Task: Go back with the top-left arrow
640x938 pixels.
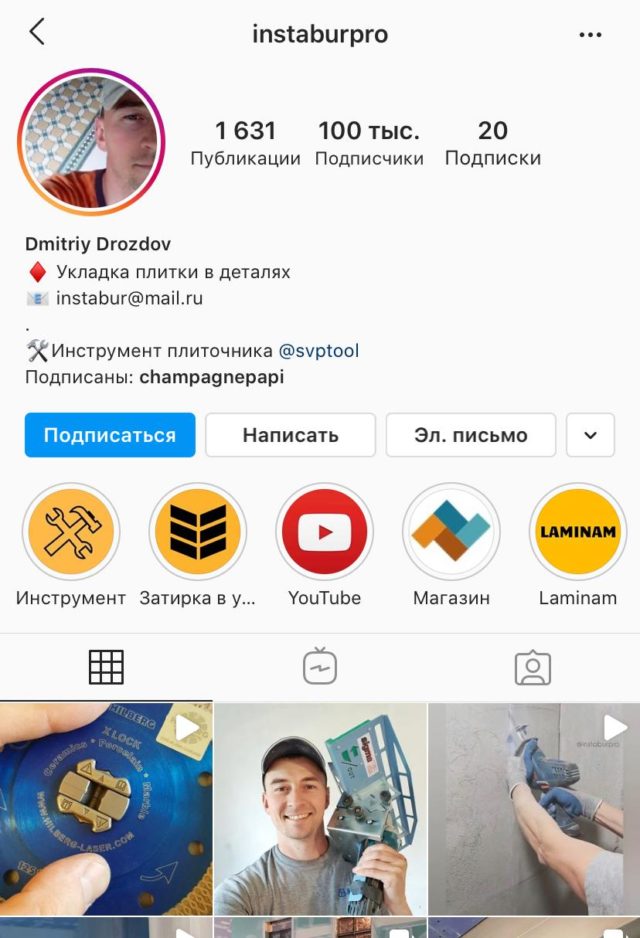Action: click(x=37, y=32)
